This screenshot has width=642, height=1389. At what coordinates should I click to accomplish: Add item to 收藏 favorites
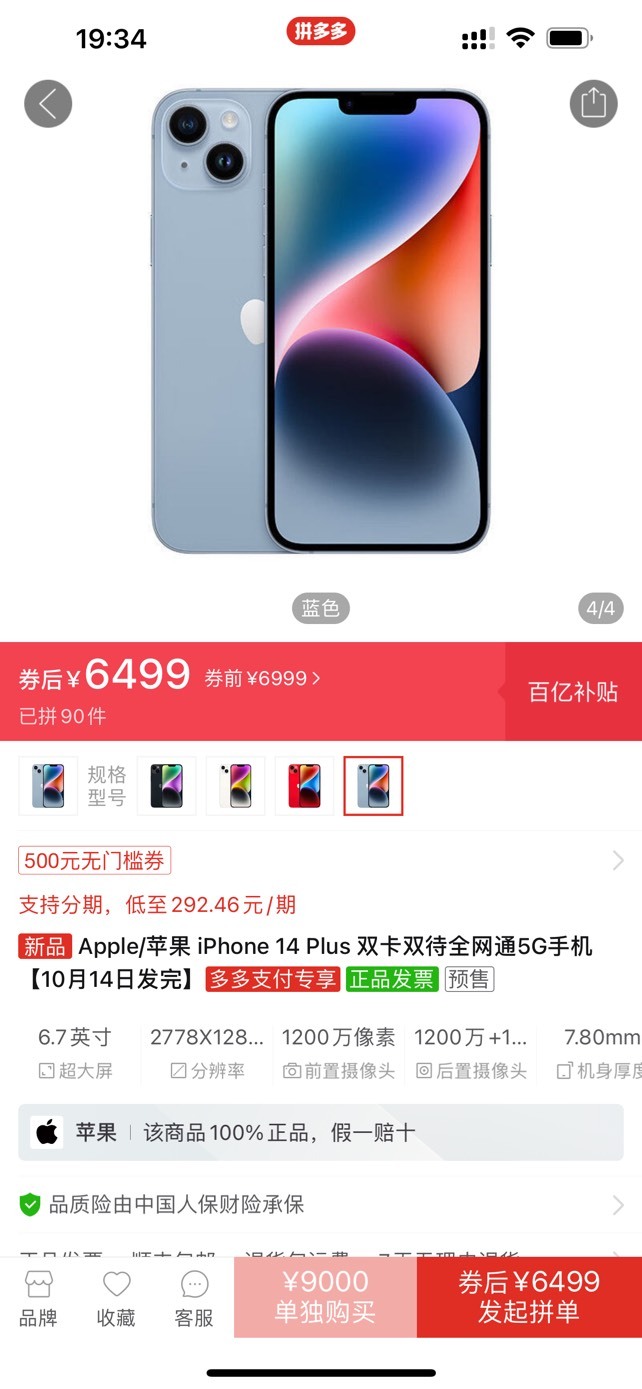click(116, 1298)
